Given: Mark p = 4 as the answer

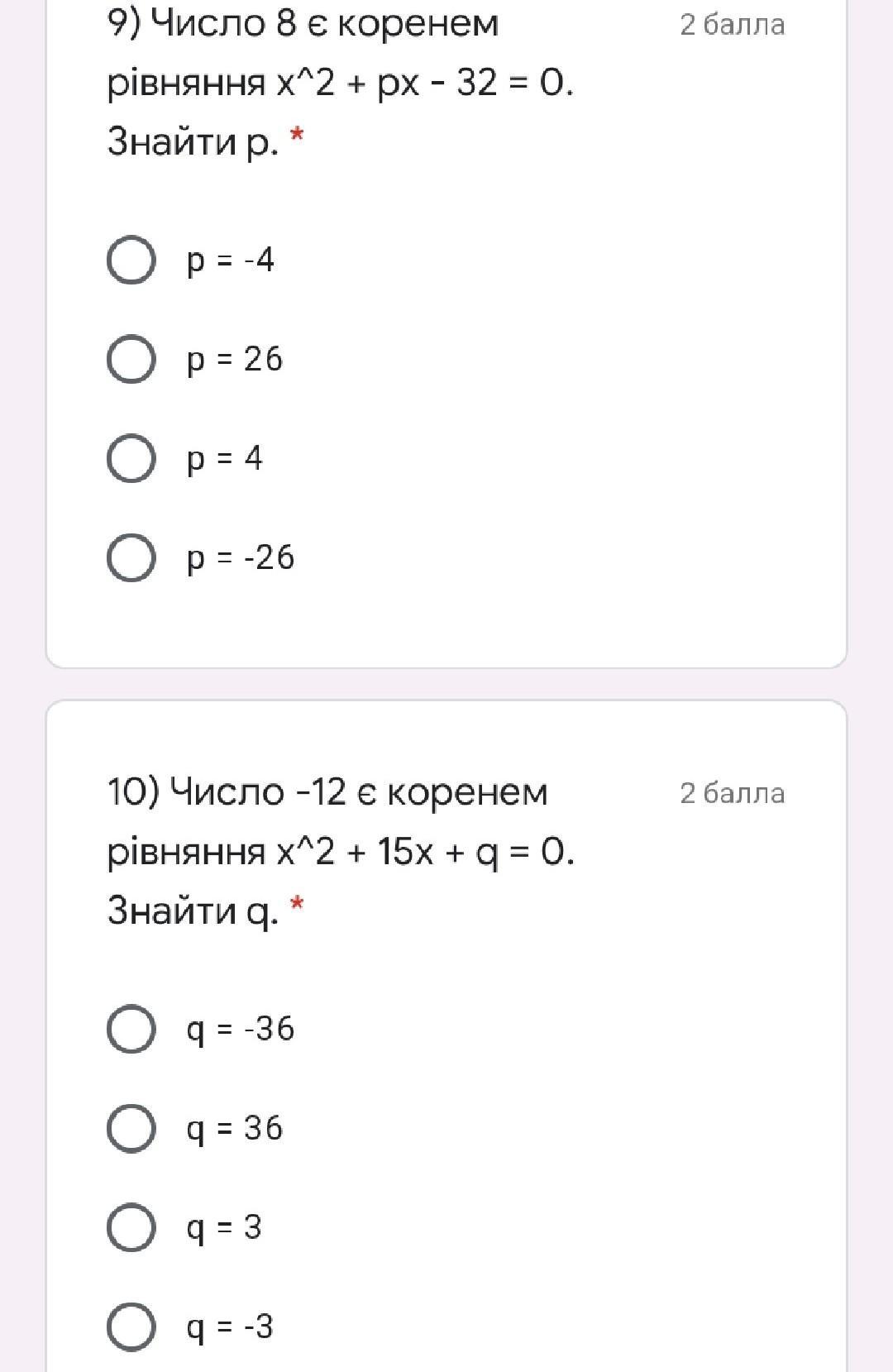Looking at the screenshot, I should [131, 458].
